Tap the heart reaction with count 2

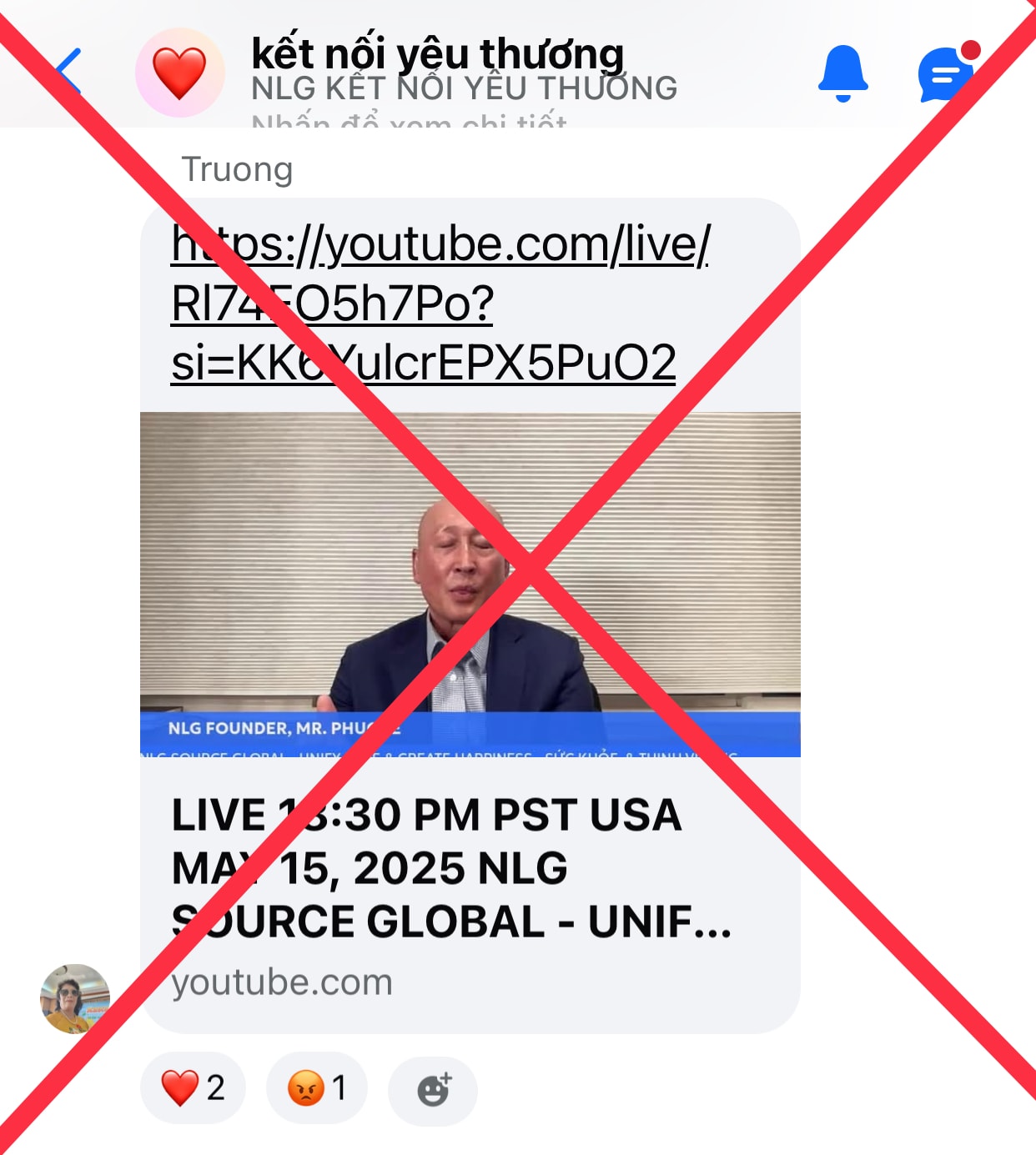click(193, 1087)
